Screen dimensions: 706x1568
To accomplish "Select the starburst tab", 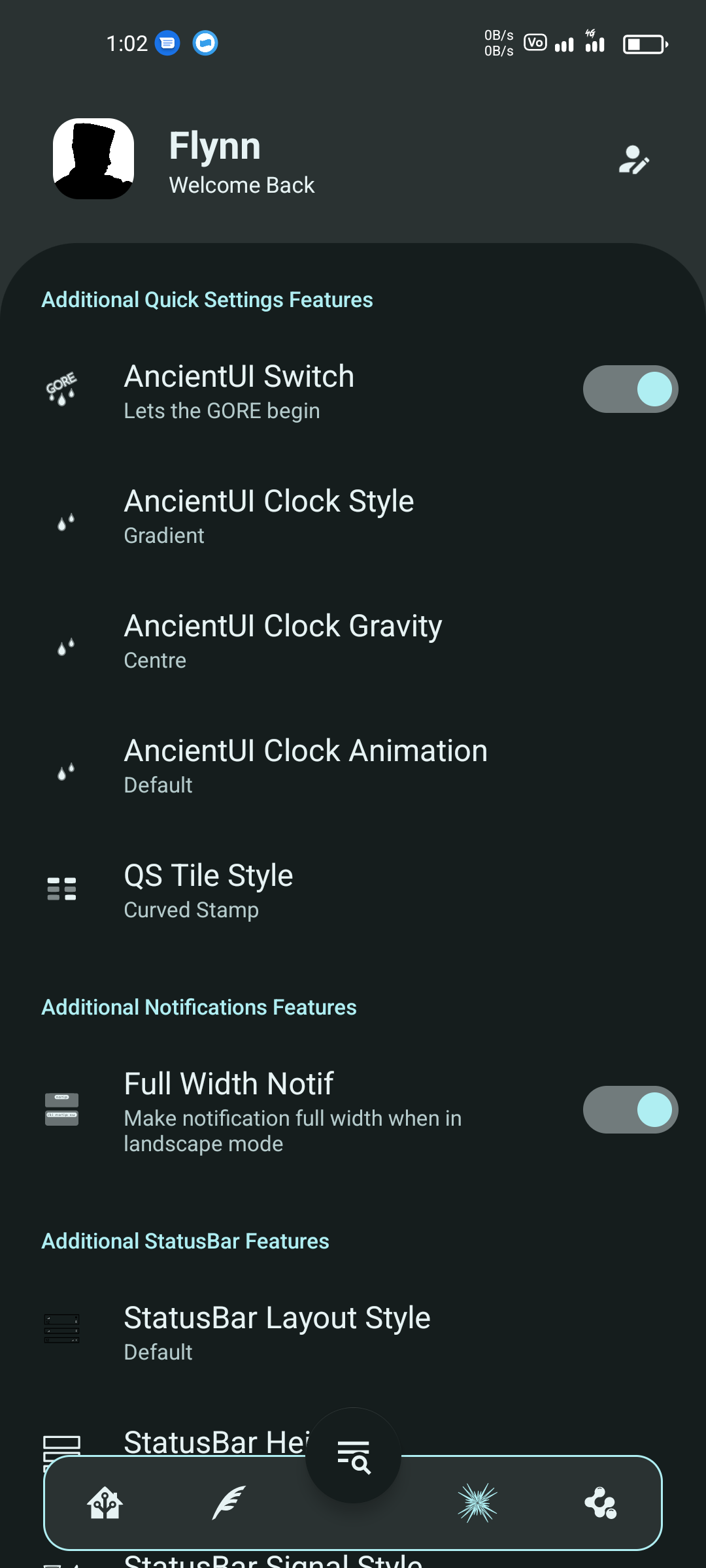I will coord(477,1503).
